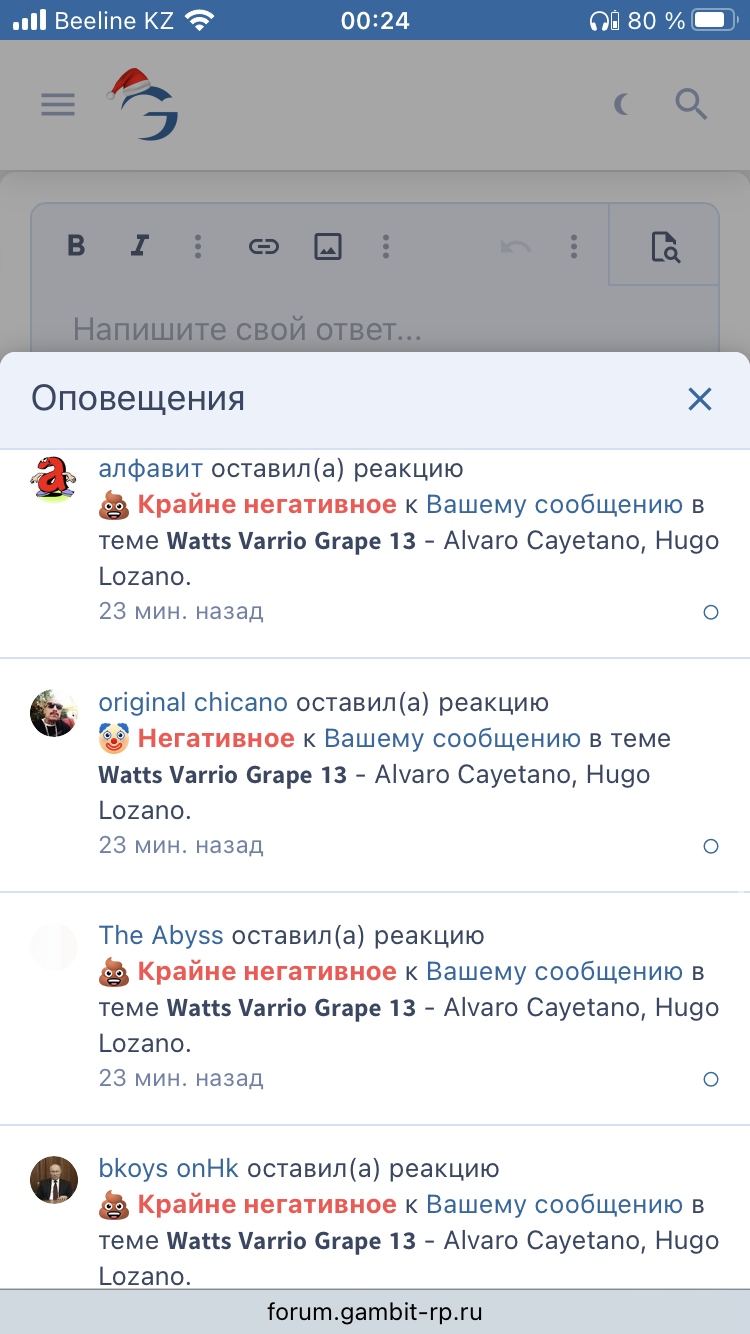This screenshot has width=750, height=1334.
Task: Tap bkoys onHk avatar picture
Action: click(x=54, y=1180)
